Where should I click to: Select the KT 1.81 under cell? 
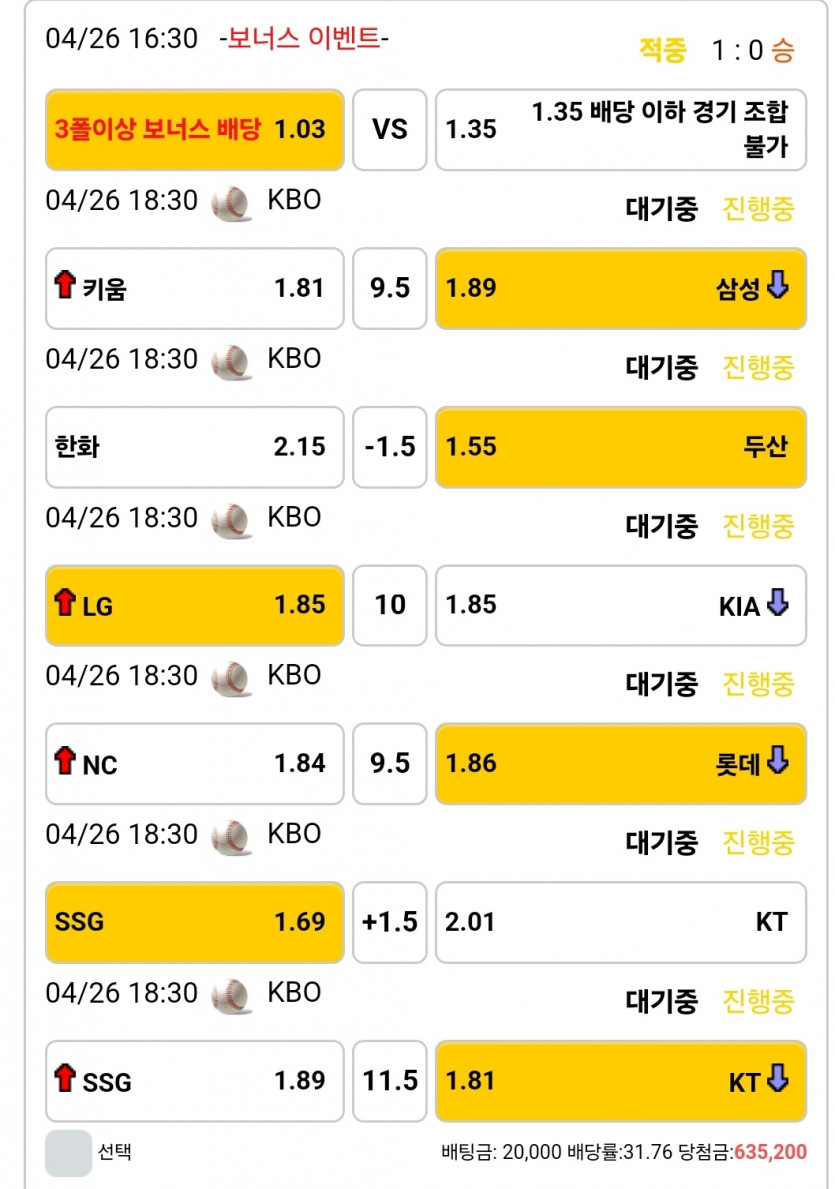[x=620, y=1081]
